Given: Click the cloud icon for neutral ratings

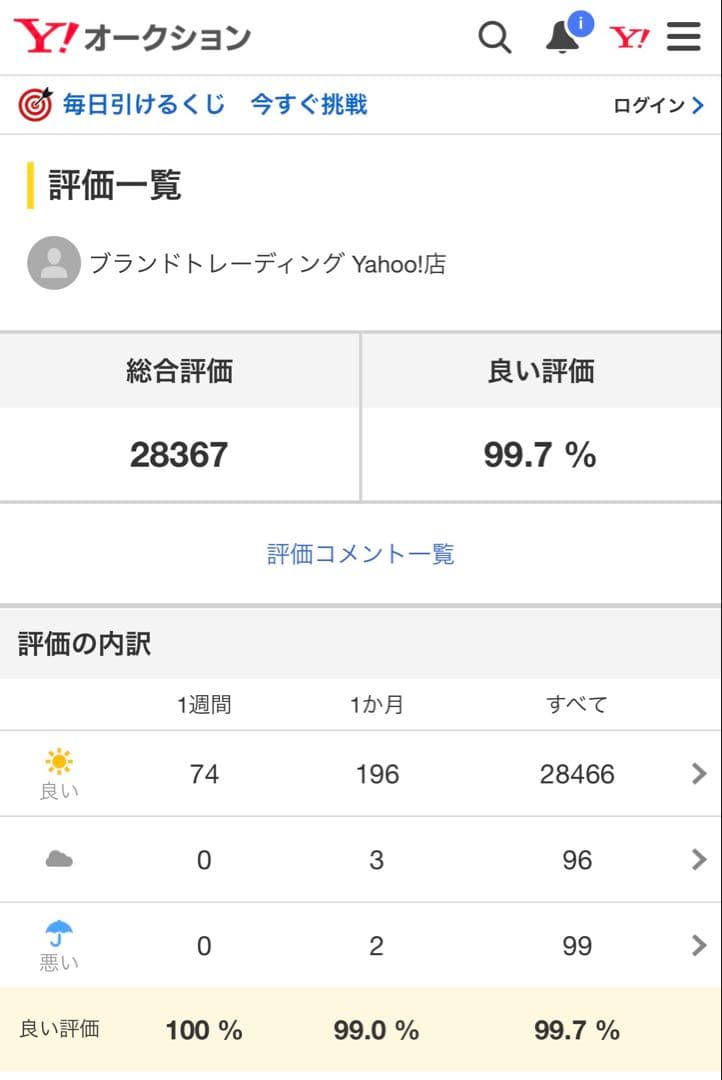Looking at the screenshot, I should pyautogui.click(x=60, y=858).
